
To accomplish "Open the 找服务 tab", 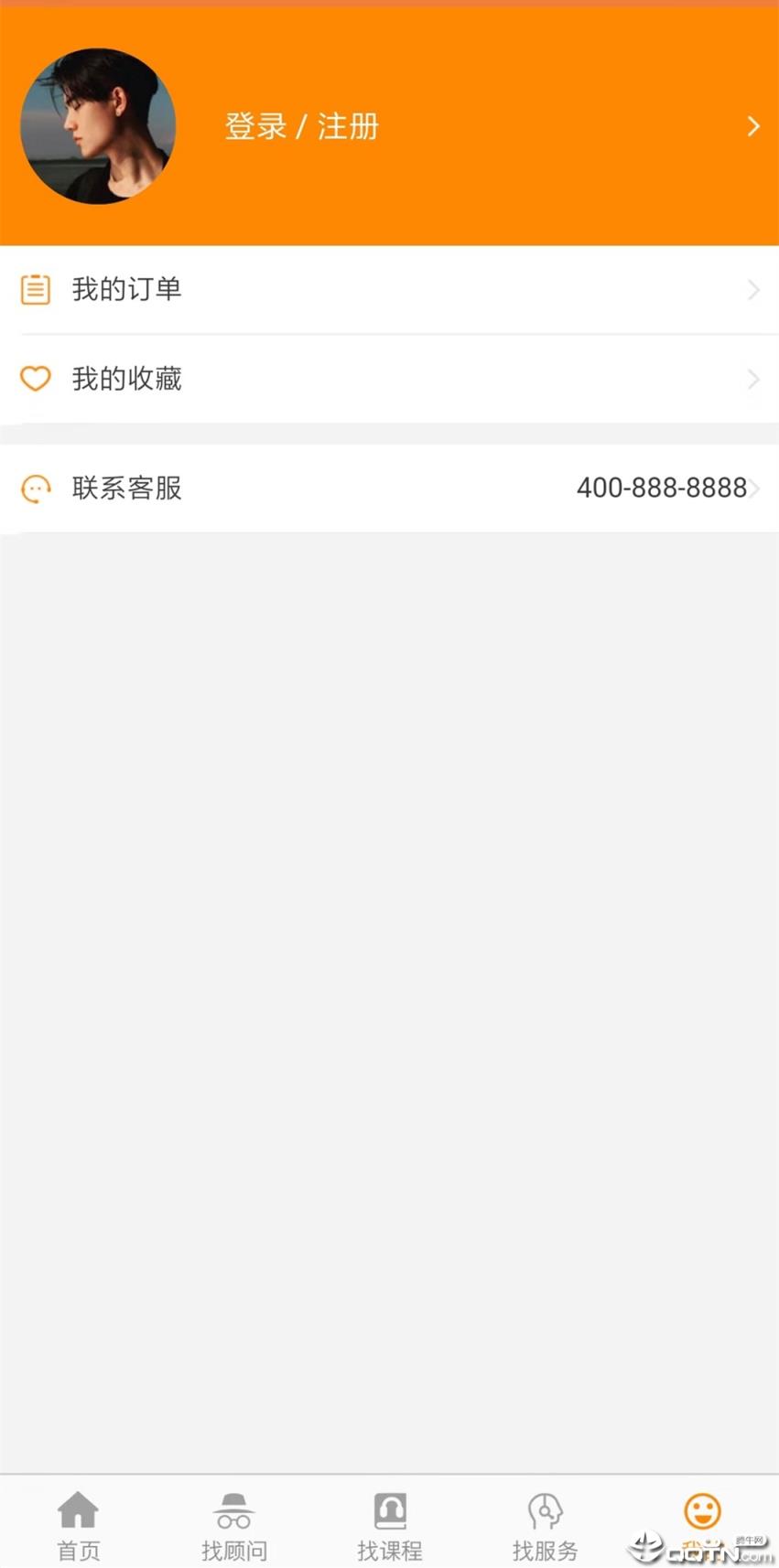I will tap(545, 1523).
